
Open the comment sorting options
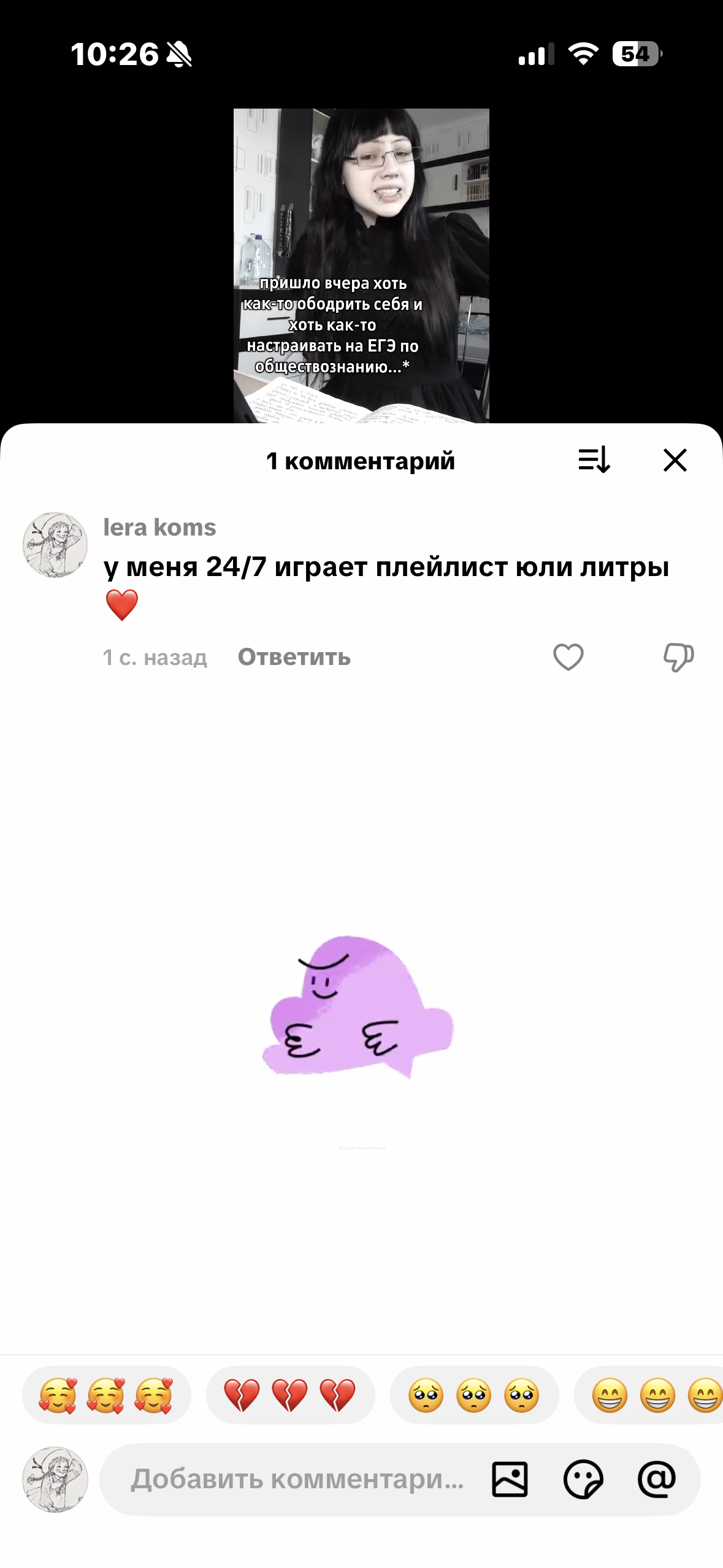click(594, 459)
